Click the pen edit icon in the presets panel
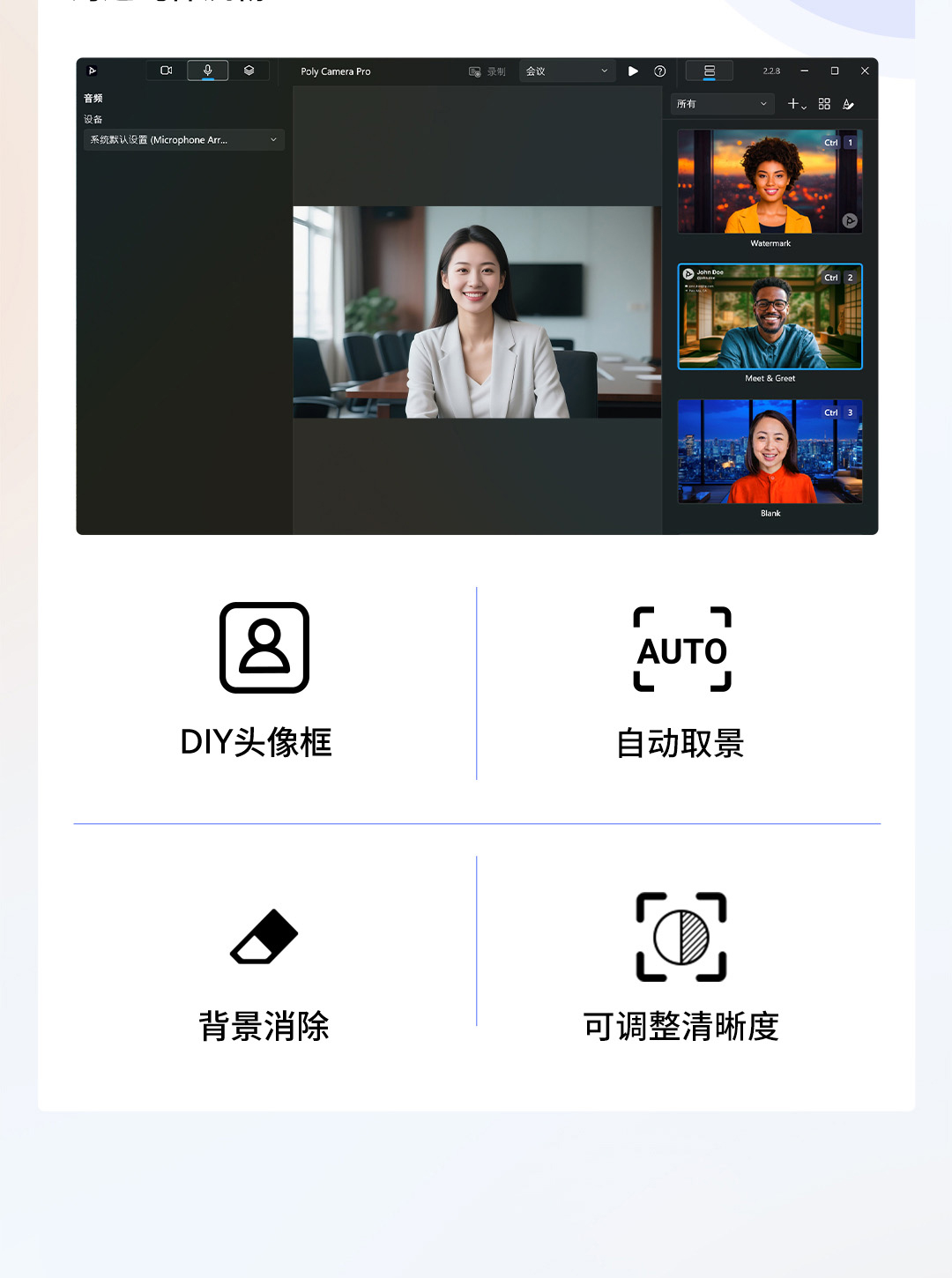 [x=850, y=104]
